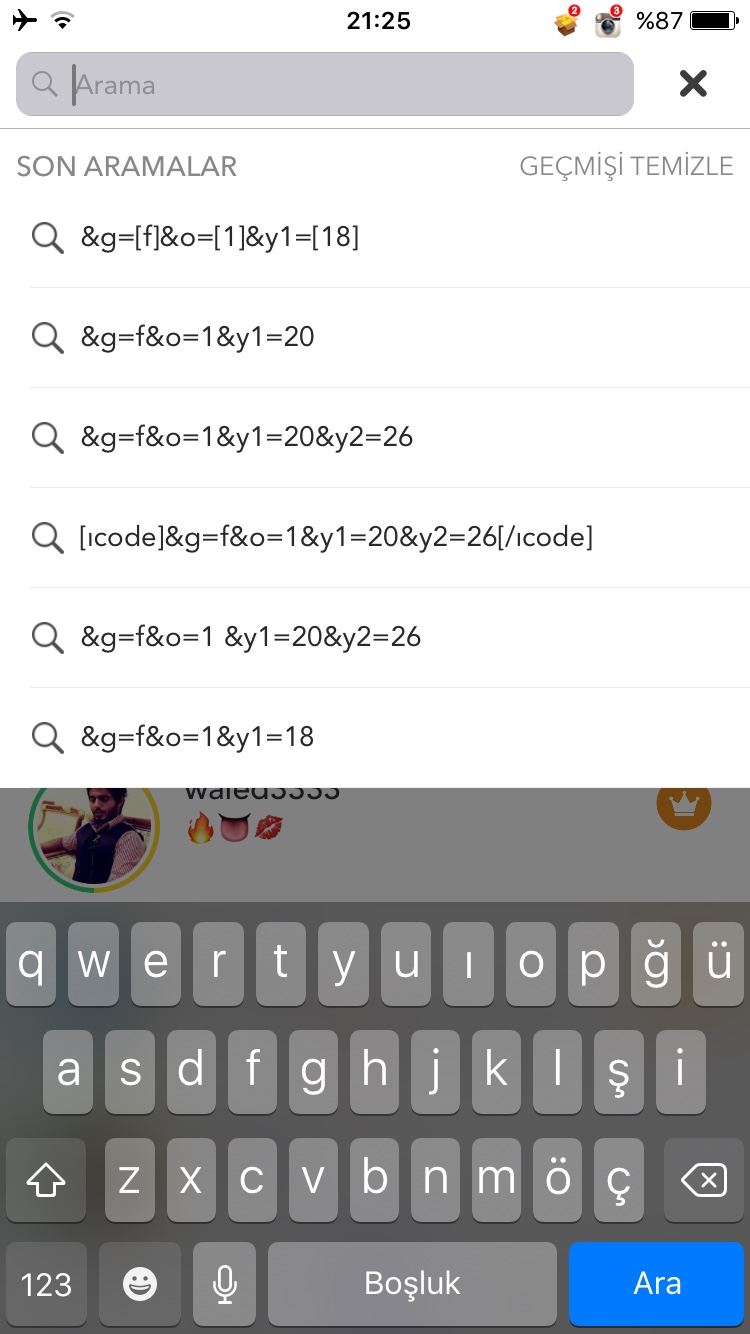Image resolution: width=750 pixels, height=1334 pixels.
Task: Tap the SON ARAMALAR section header
Action: [125, 166]
